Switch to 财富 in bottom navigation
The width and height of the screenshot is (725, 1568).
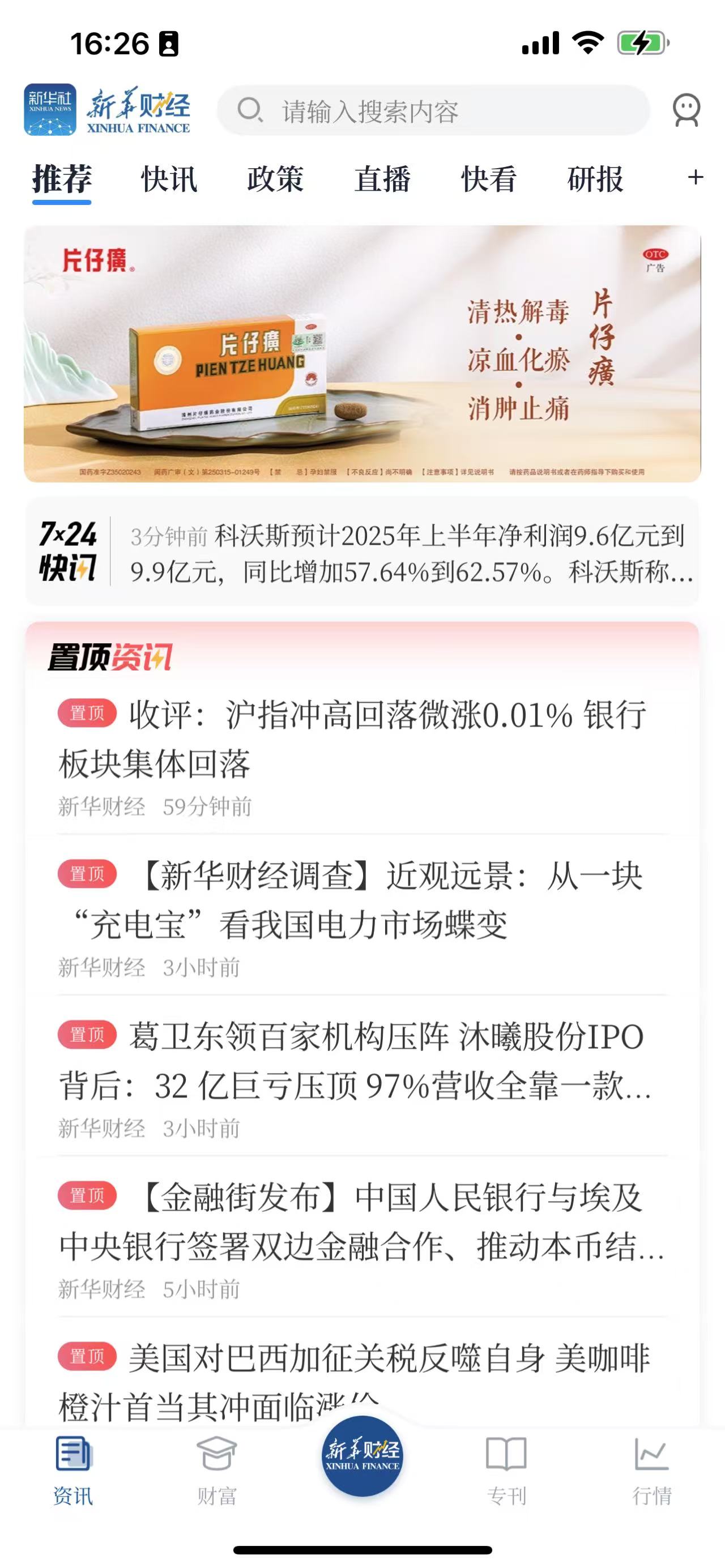coord(217,1471)
